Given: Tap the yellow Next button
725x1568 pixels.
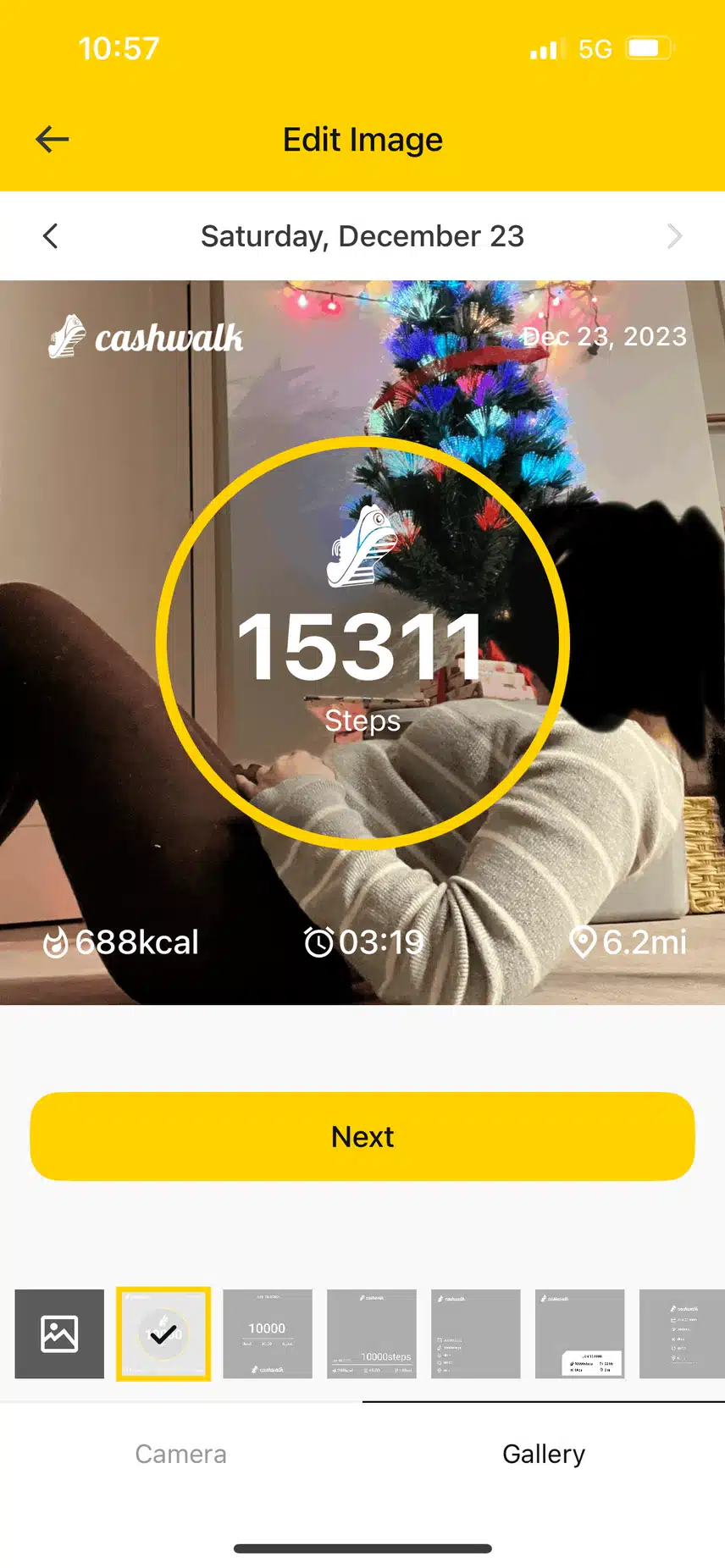Looking at the screenshot, I should point(362,1136).
